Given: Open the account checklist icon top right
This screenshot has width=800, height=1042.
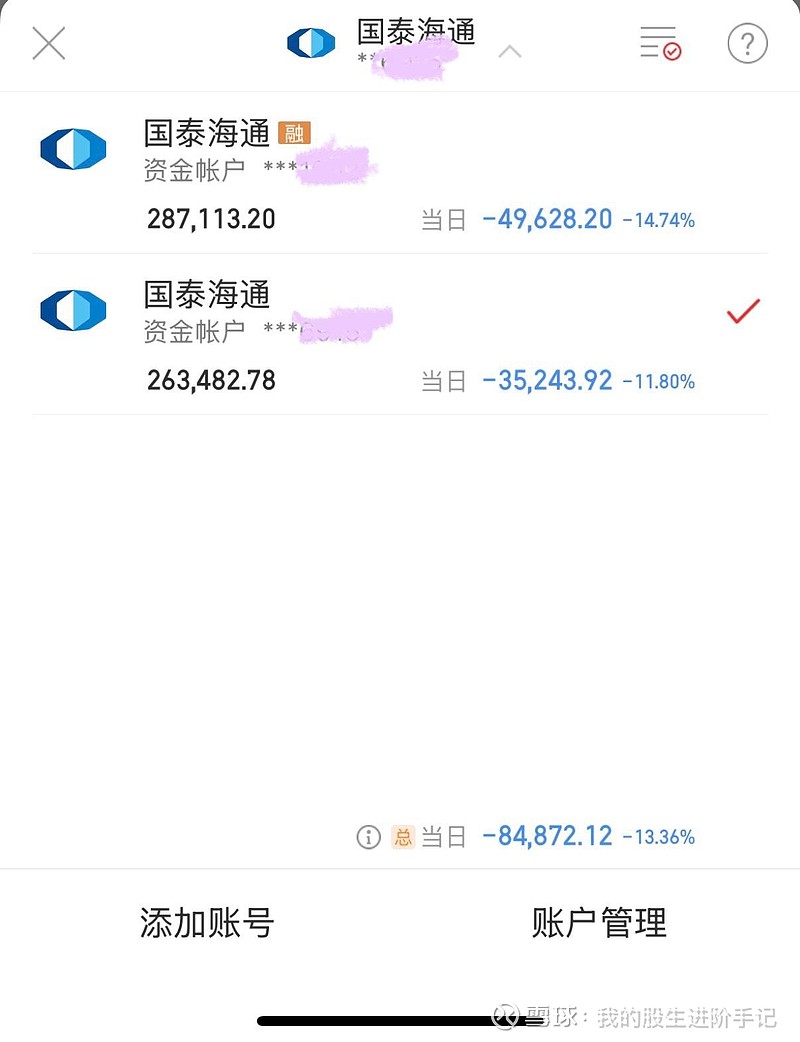Looking at the screenshot, I should [659, 44].
